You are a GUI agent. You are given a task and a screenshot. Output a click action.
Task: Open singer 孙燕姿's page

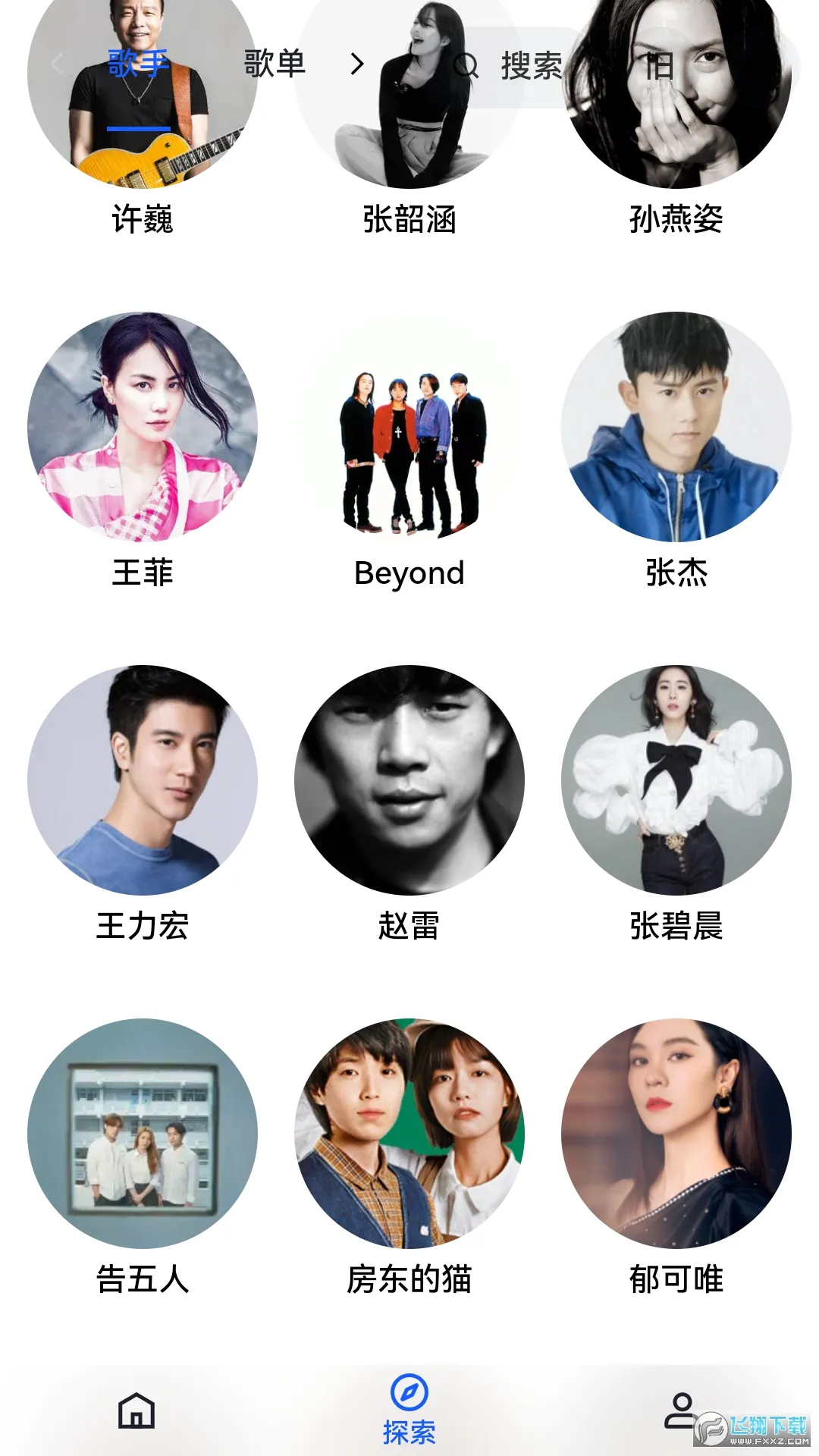(x=676, y=114)
